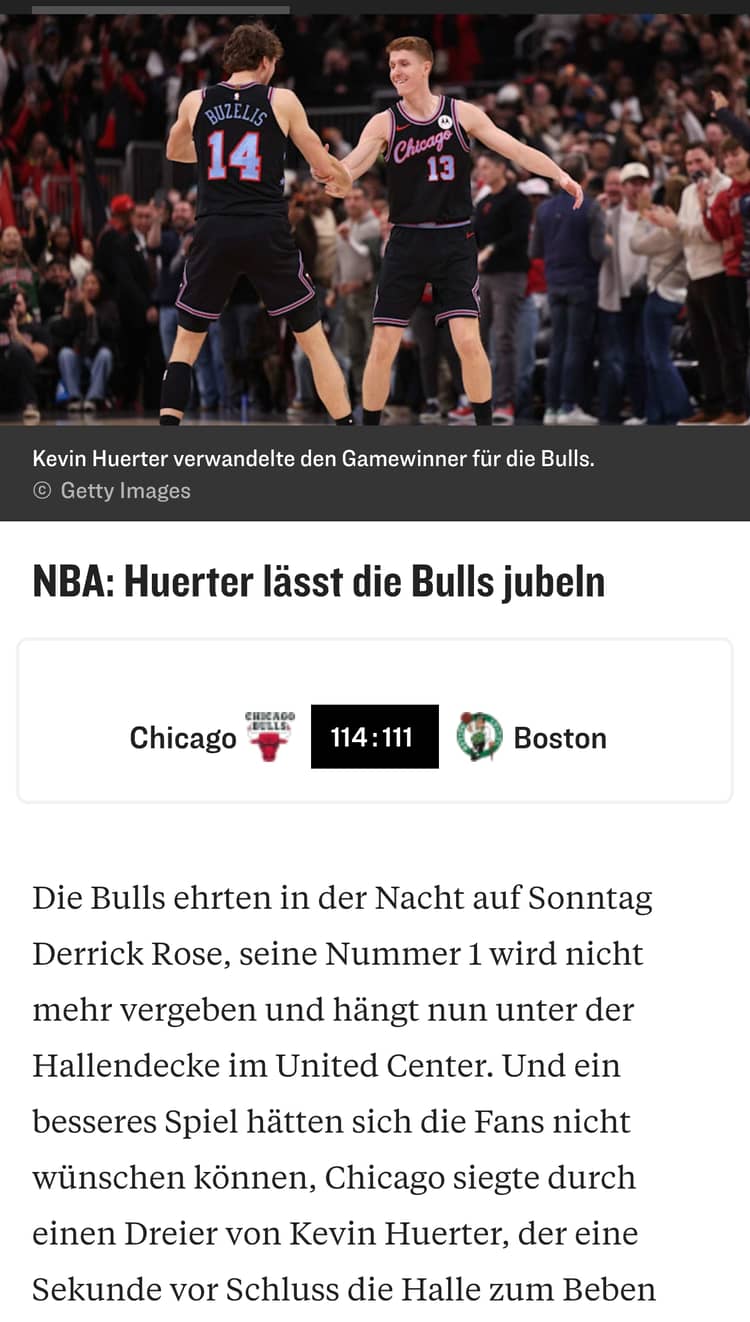The height and width of the screenshot is (1322, 750).
Task: Open the Chicago vs Boston 114:111 match card
Action: coord(374,737)
